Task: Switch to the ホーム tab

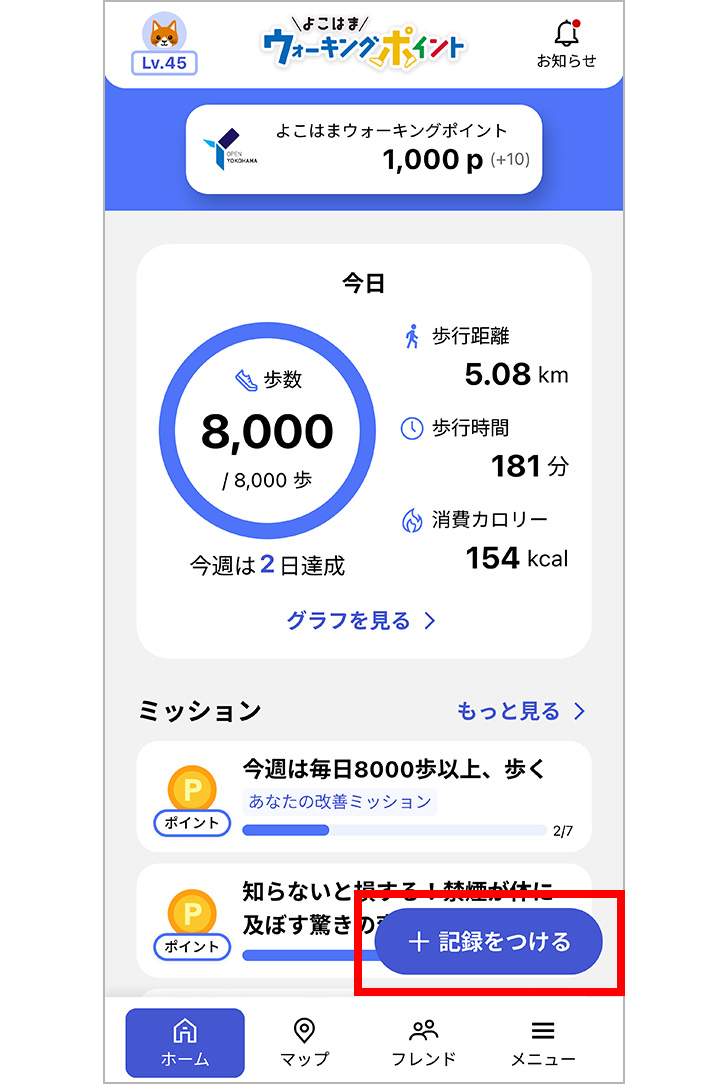Action: [184, 1040]
